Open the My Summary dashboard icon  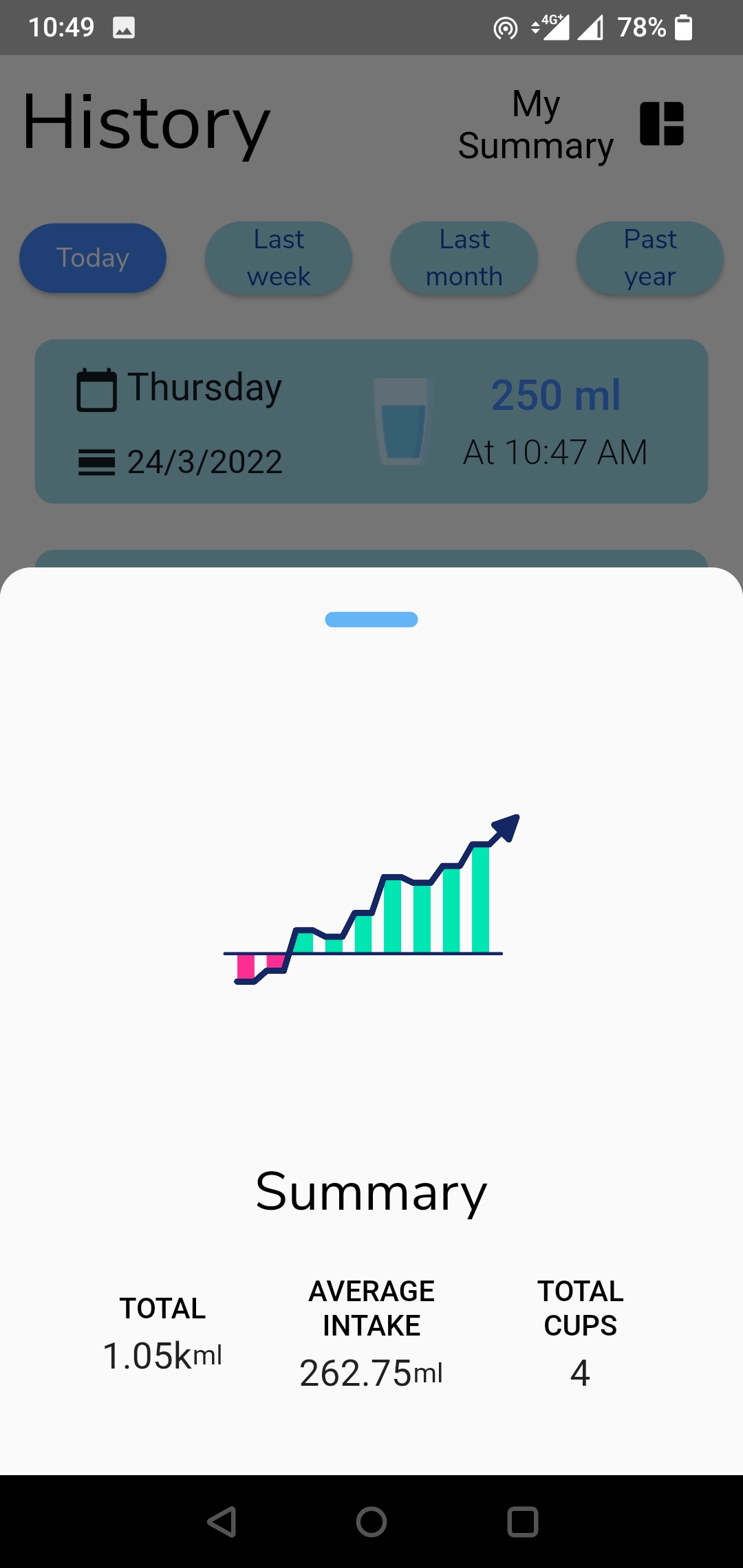pos(662,124)
